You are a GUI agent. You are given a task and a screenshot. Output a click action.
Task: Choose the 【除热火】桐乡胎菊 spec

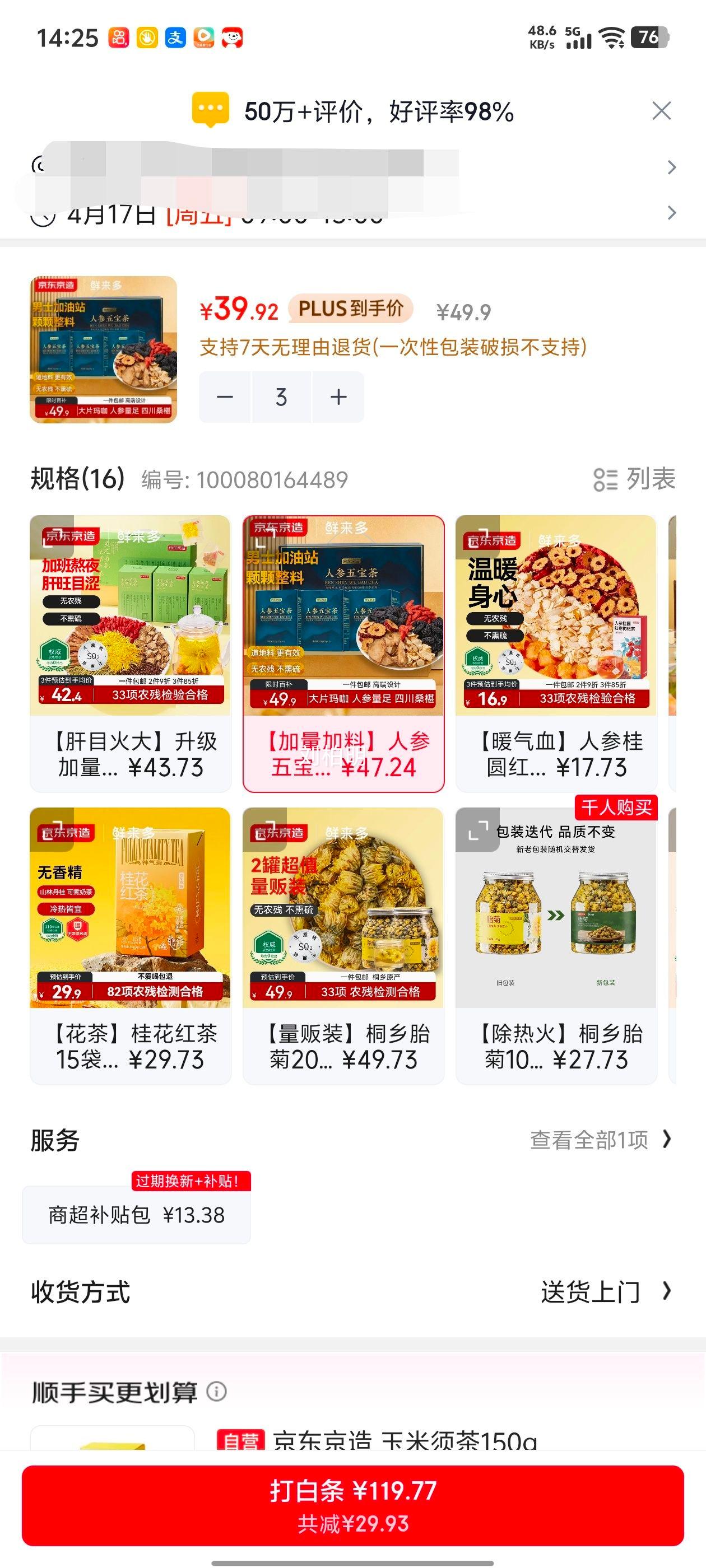pos(556,945)
